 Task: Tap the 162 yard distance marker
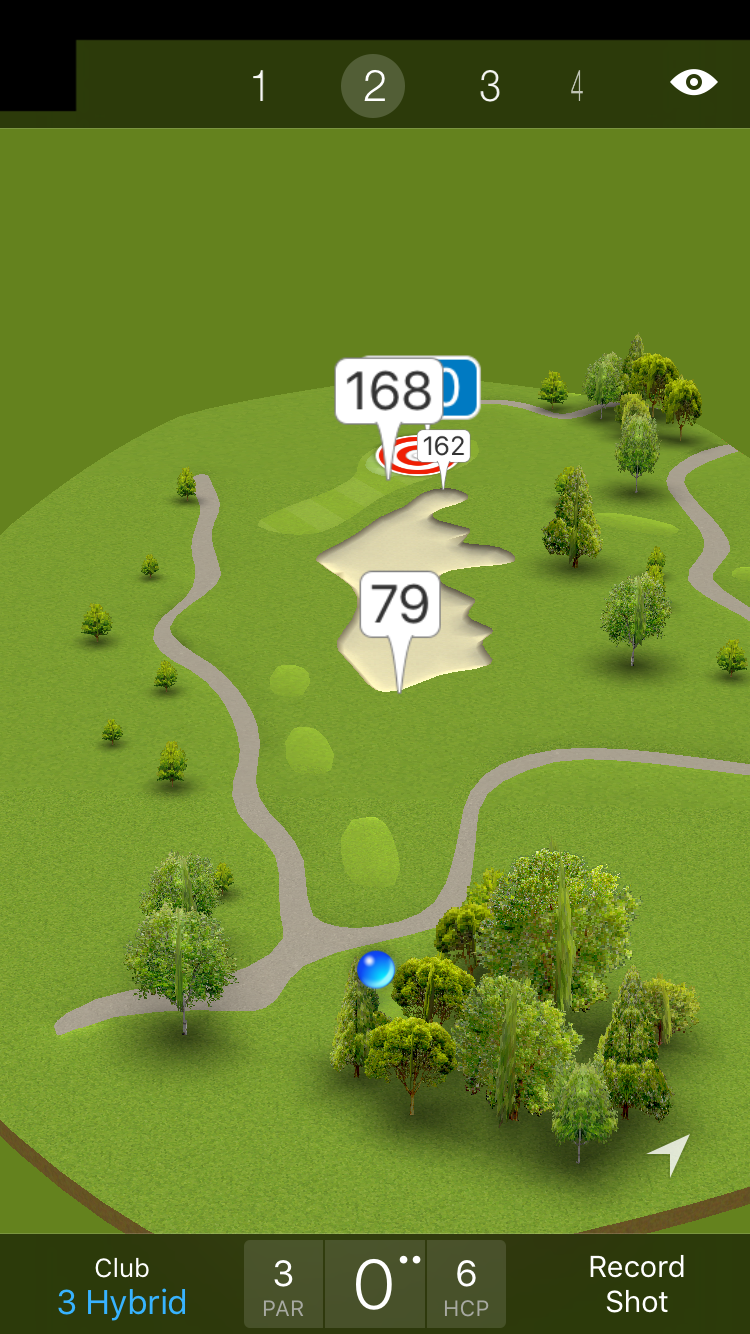pyautogui.click(x=443, y=446)
